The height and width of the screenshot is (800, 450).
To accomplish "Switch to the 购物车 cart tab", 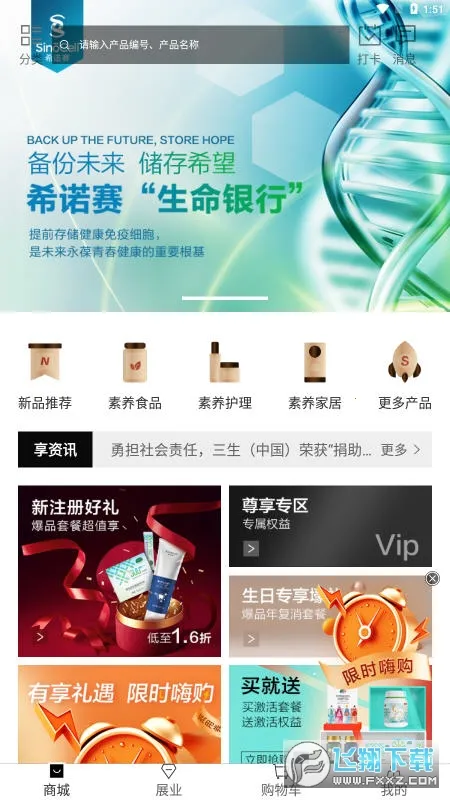I will [281, 781].
